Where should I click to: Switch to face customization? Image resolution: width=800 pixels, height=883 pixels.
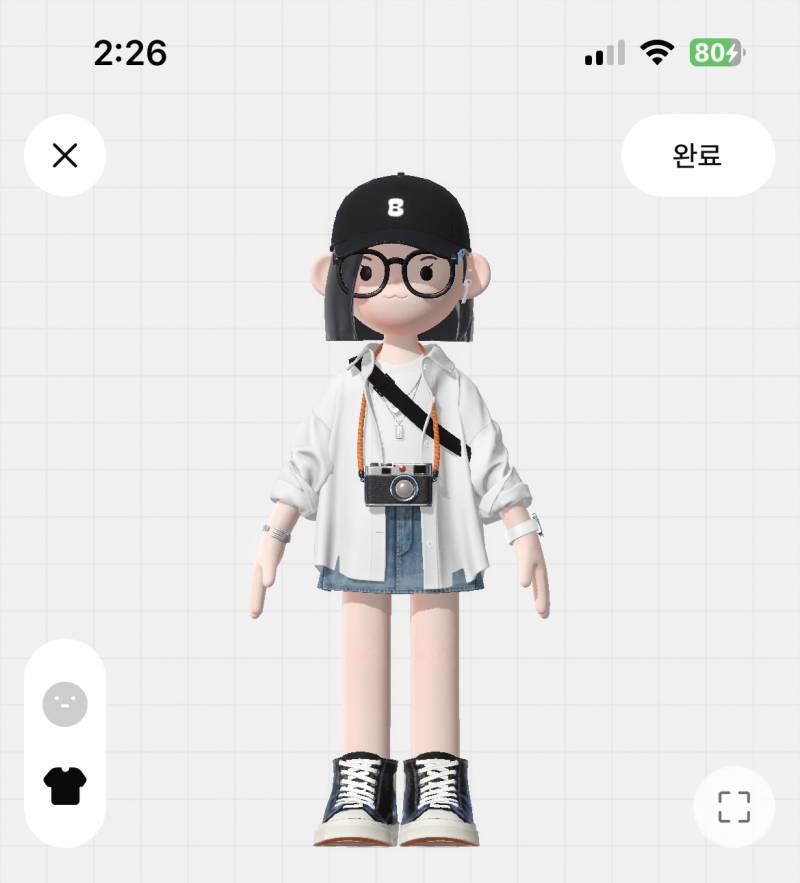pyautogui.click(x=65, y=704)
